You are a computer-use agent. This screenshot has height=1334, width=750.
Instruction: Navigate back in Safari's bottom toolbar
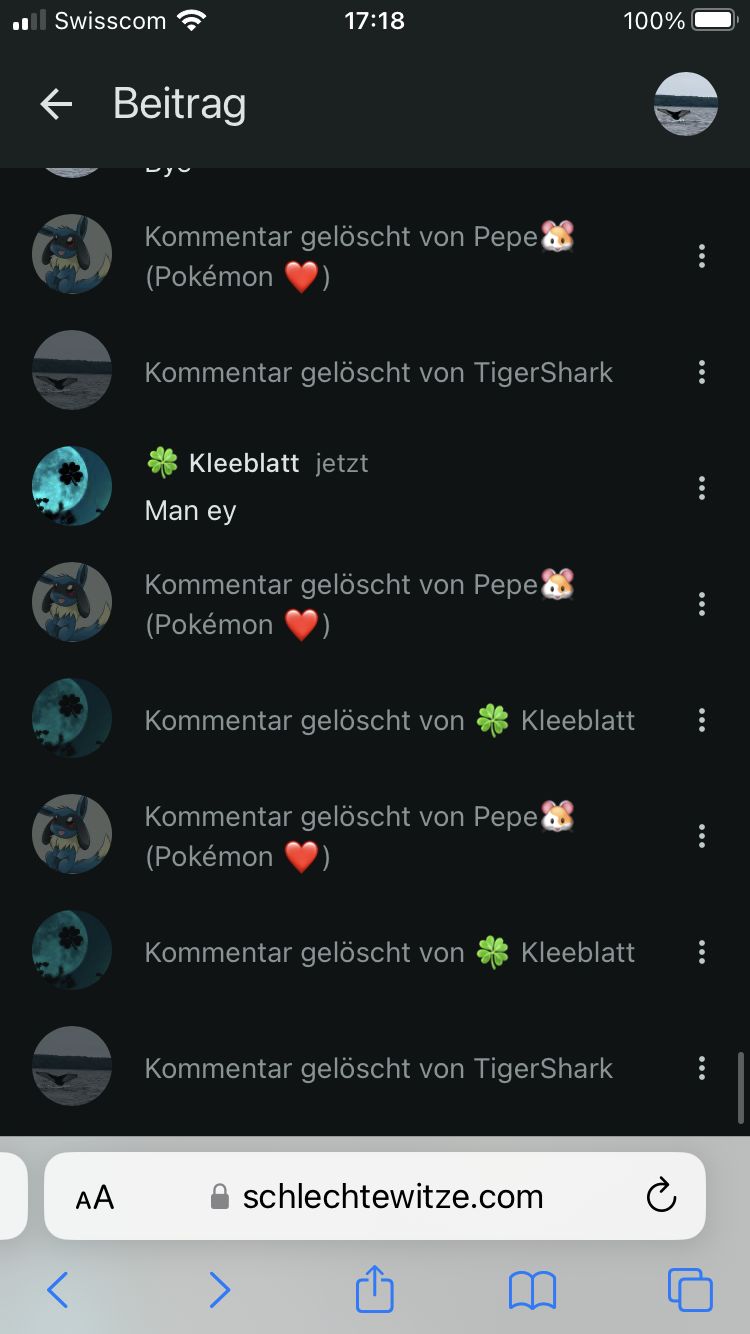tap(58, 1290)
